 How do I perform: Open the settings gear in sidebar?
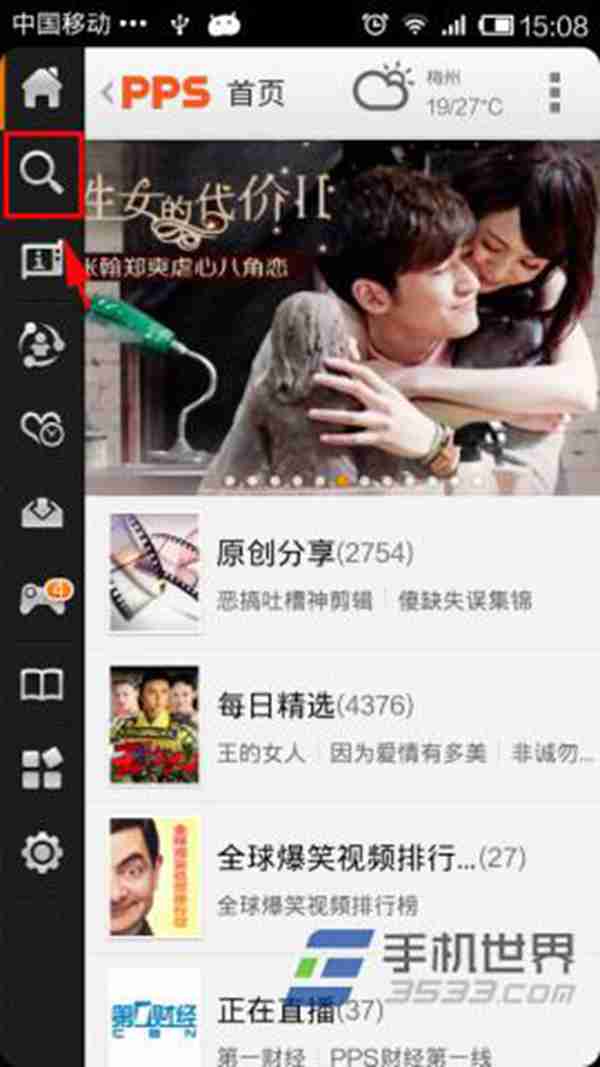click(42, 853)
